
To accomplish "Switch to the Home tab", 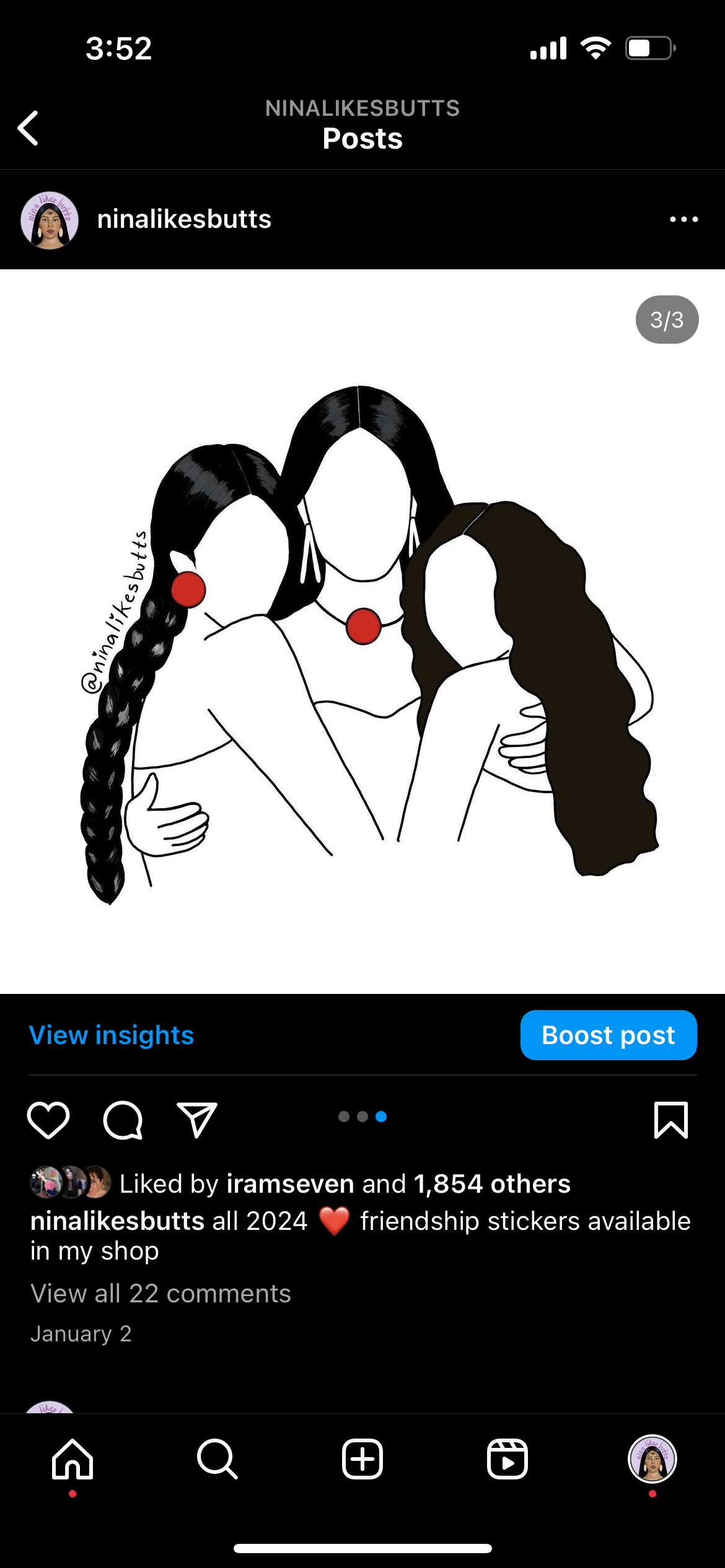I will [x=72, y=1459].
